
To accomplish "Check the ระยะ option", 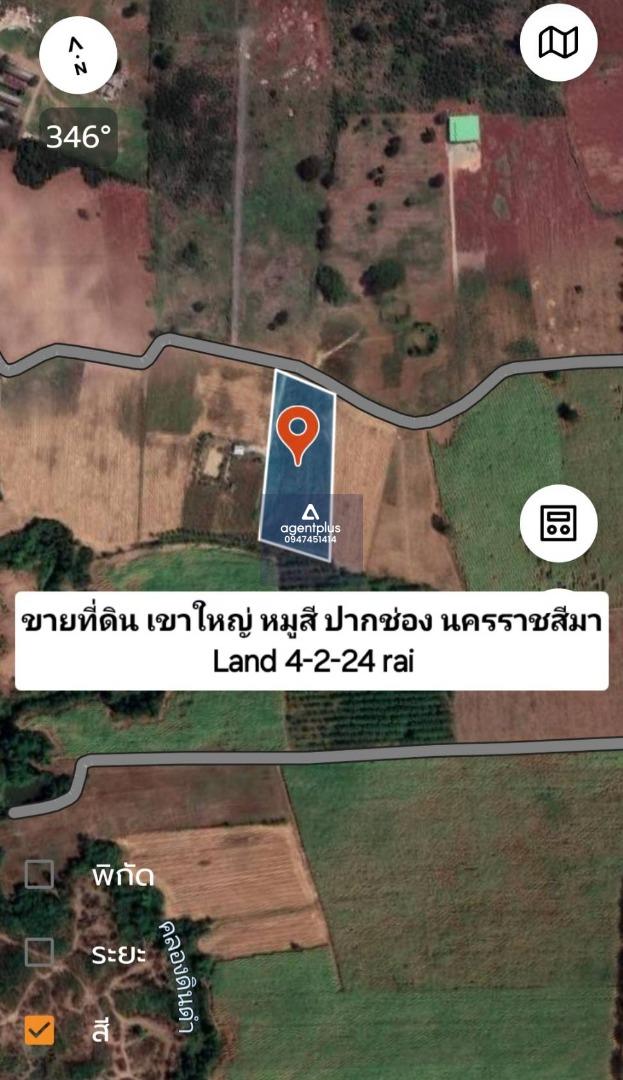I will point(39,952).
